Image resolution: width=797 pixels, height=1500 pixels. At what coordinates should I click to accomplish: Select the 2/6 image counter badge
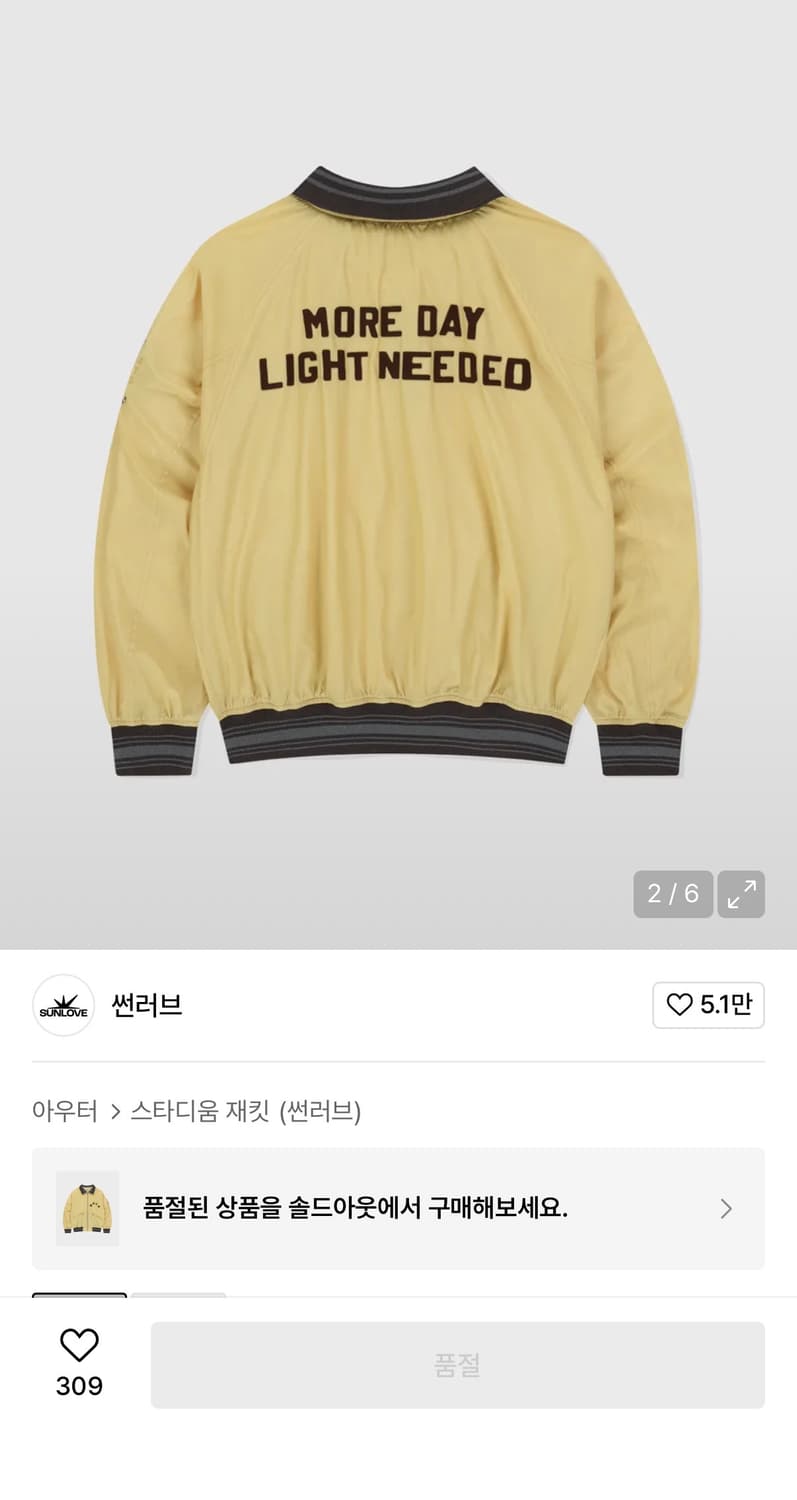point(673,894)
